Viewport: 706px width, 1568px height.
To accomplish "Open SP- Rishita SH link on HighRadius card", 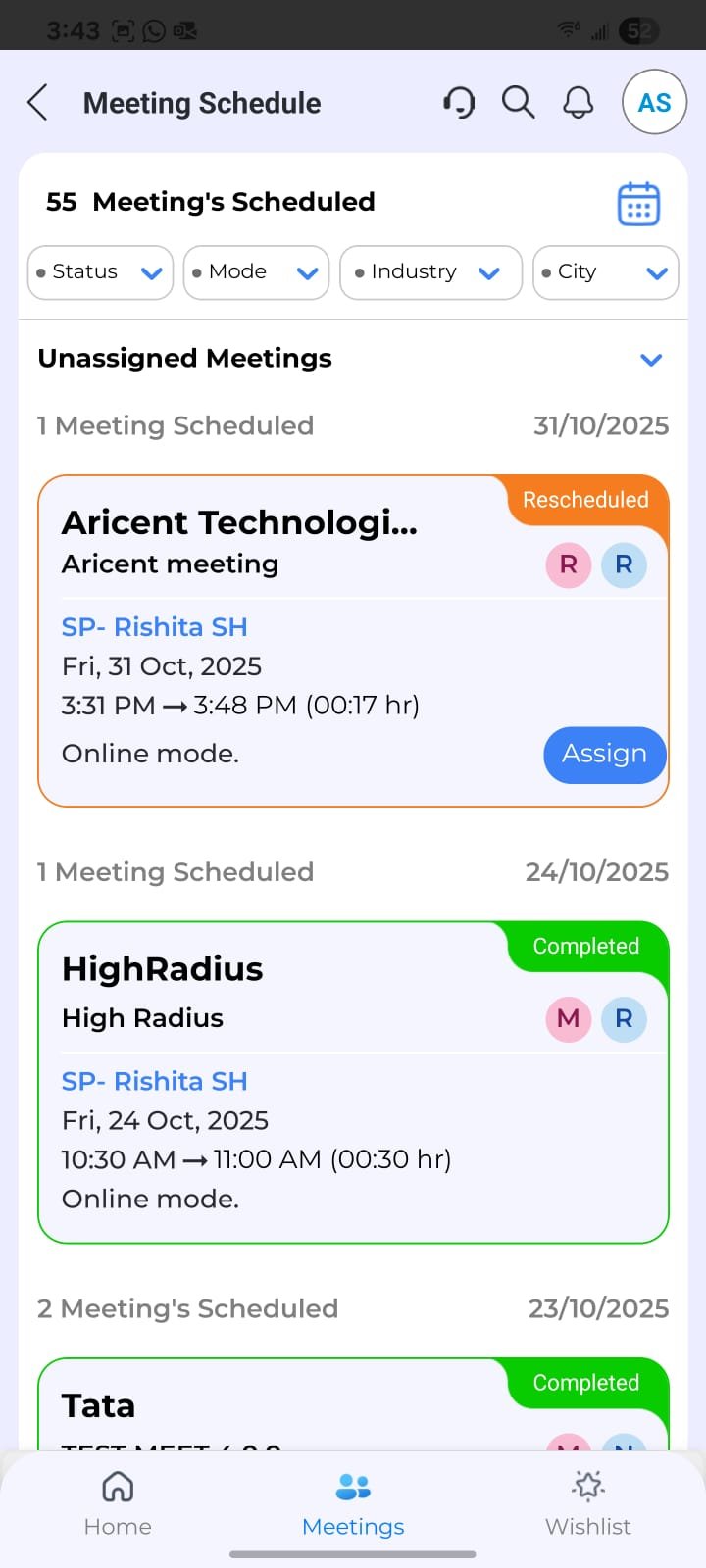I will 154,1081.
